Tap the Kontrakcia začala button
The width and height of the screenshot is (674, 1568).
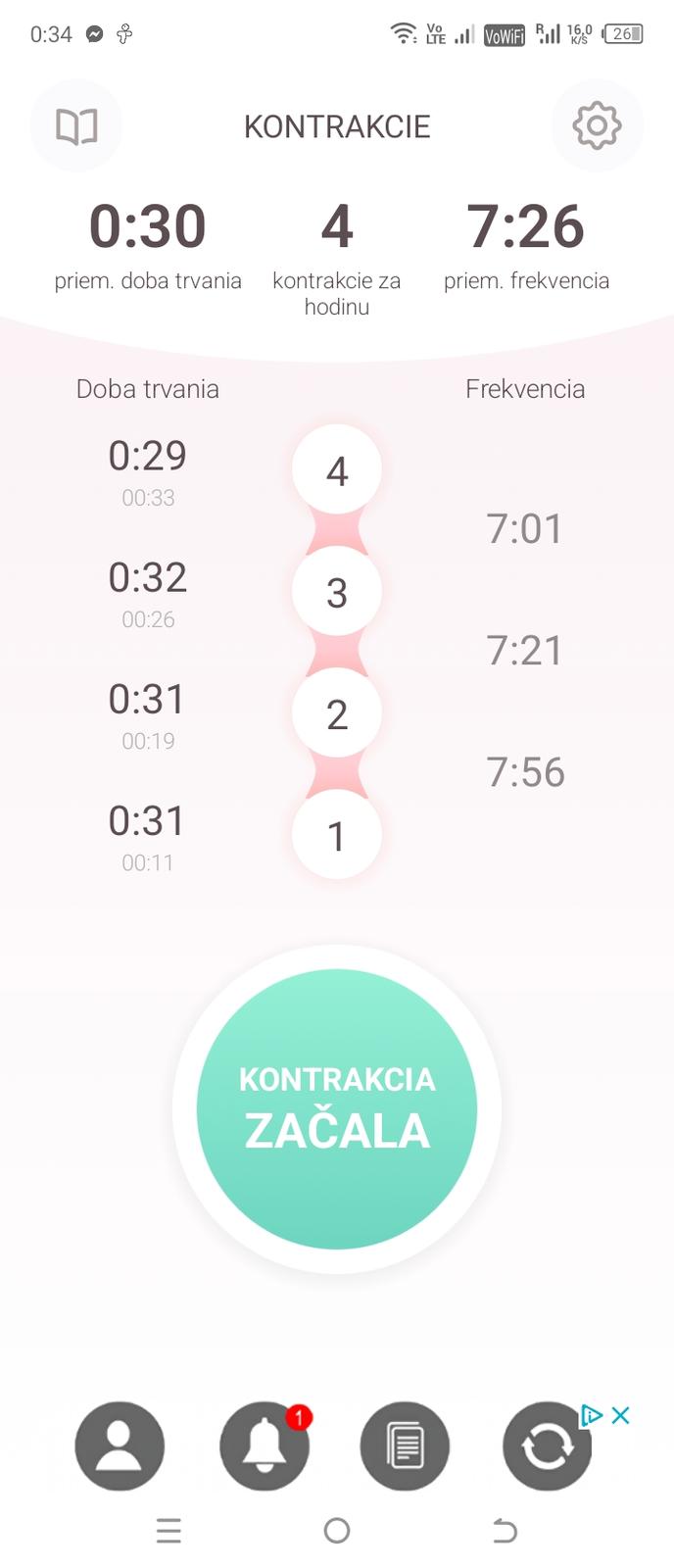tap(337, 1109)
